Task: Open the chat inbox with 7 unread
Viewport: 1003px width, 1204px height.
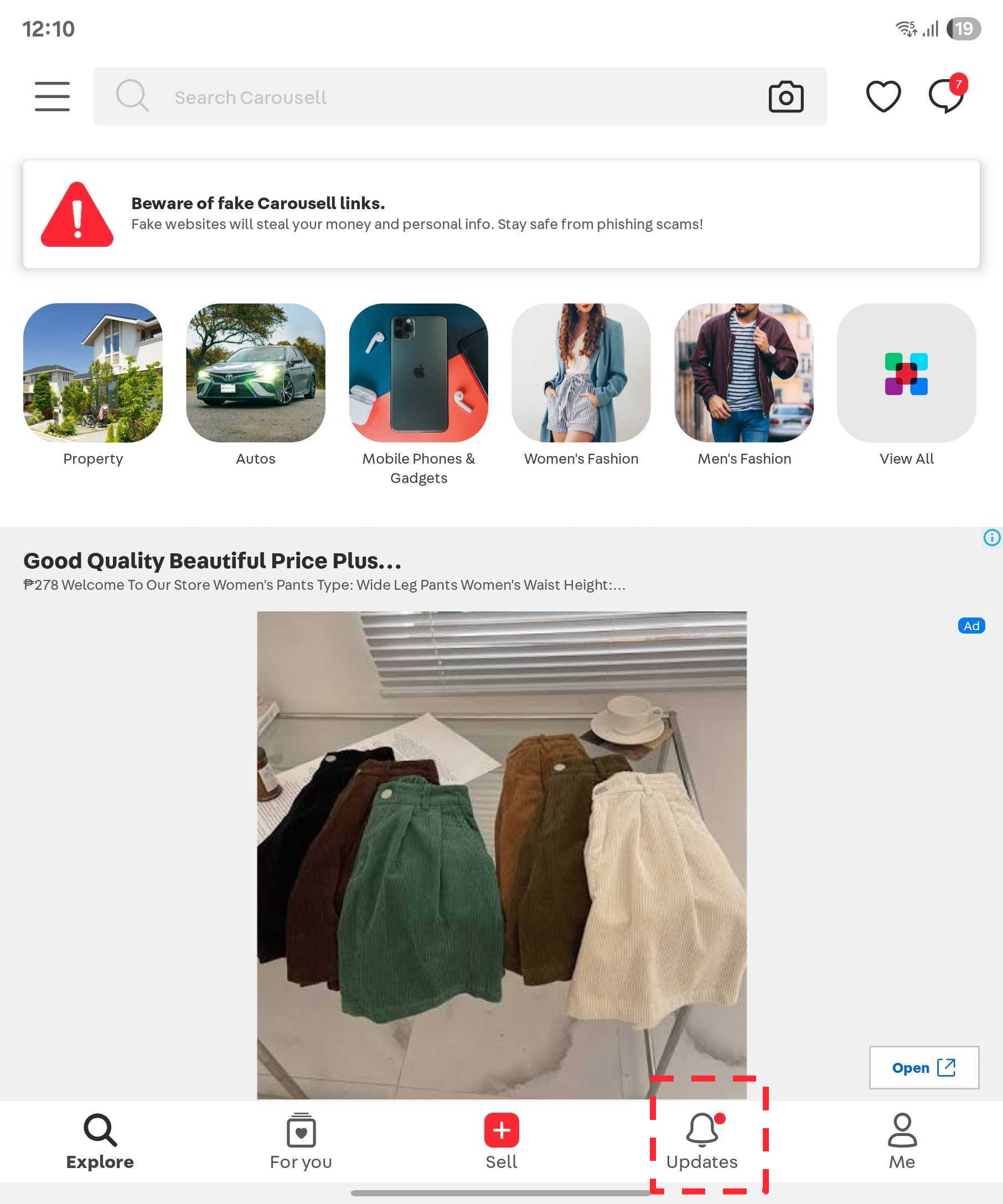Action: 946,95
